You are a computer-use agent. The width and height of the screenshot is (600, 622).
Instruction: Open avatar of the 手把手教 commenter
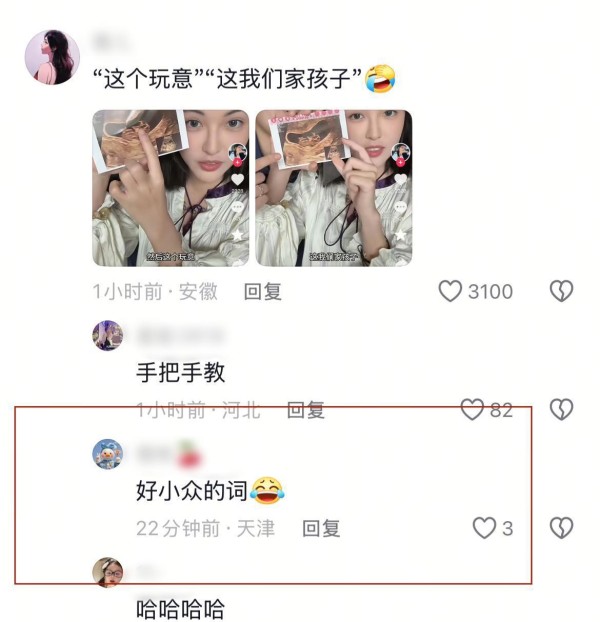(x=108, y=336)
